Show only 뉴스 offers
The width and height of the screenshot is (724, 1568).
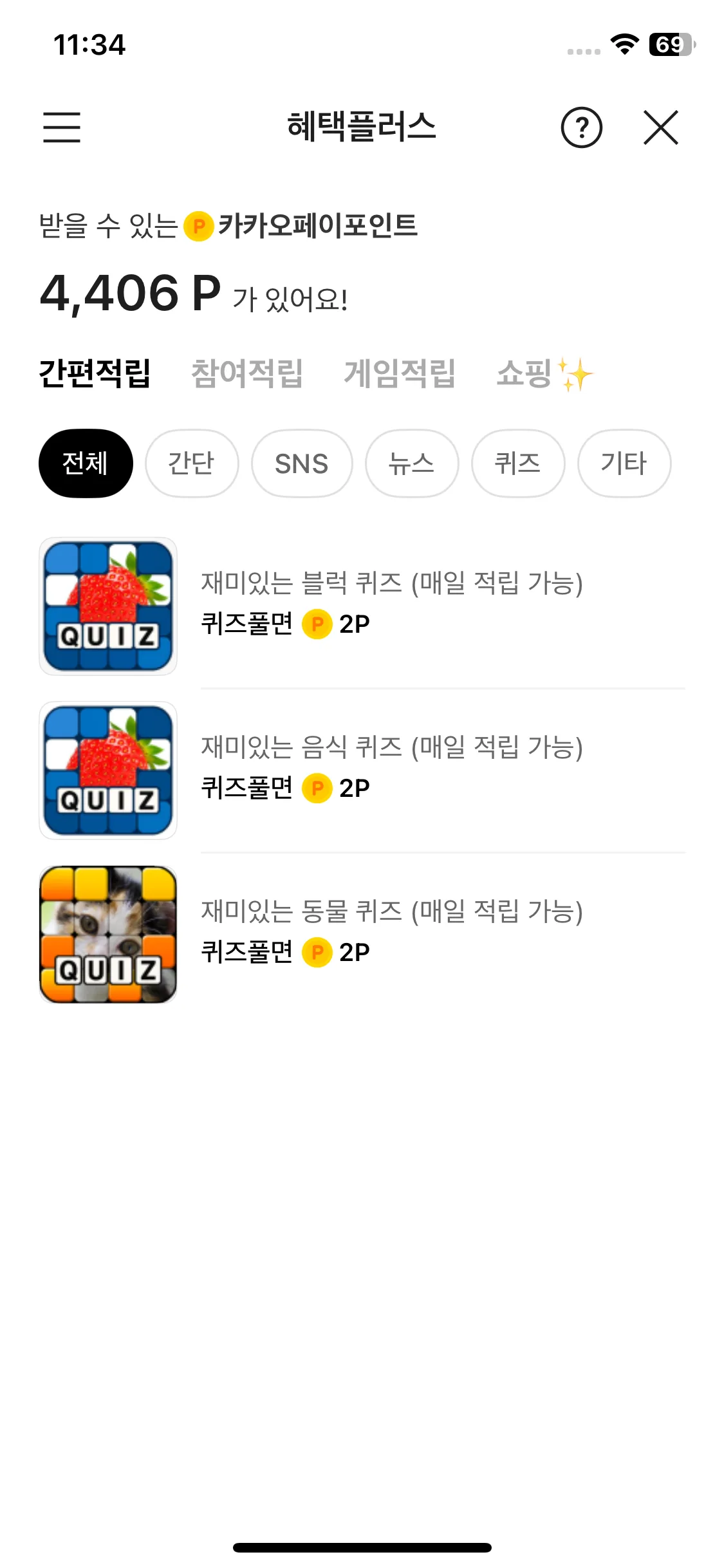(x=412, y=463)
